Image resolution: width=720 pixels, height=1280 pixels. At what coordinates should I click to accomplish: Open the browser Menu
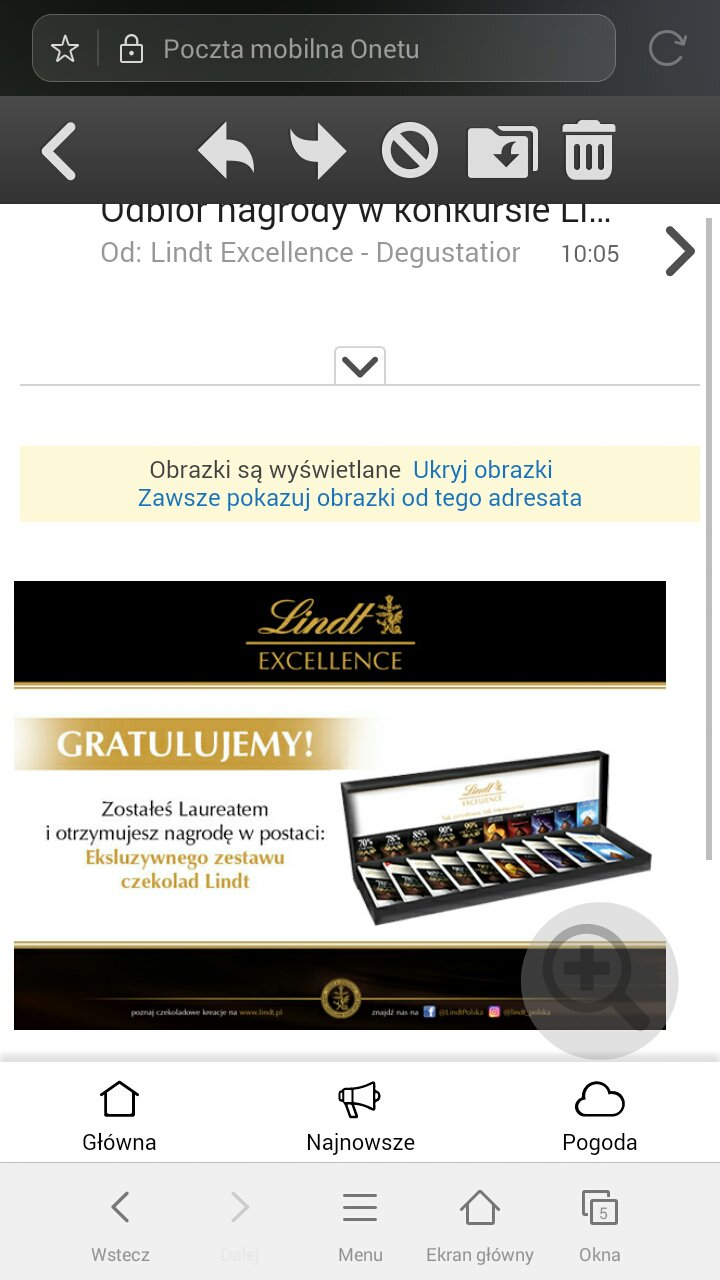(360, 1227)
